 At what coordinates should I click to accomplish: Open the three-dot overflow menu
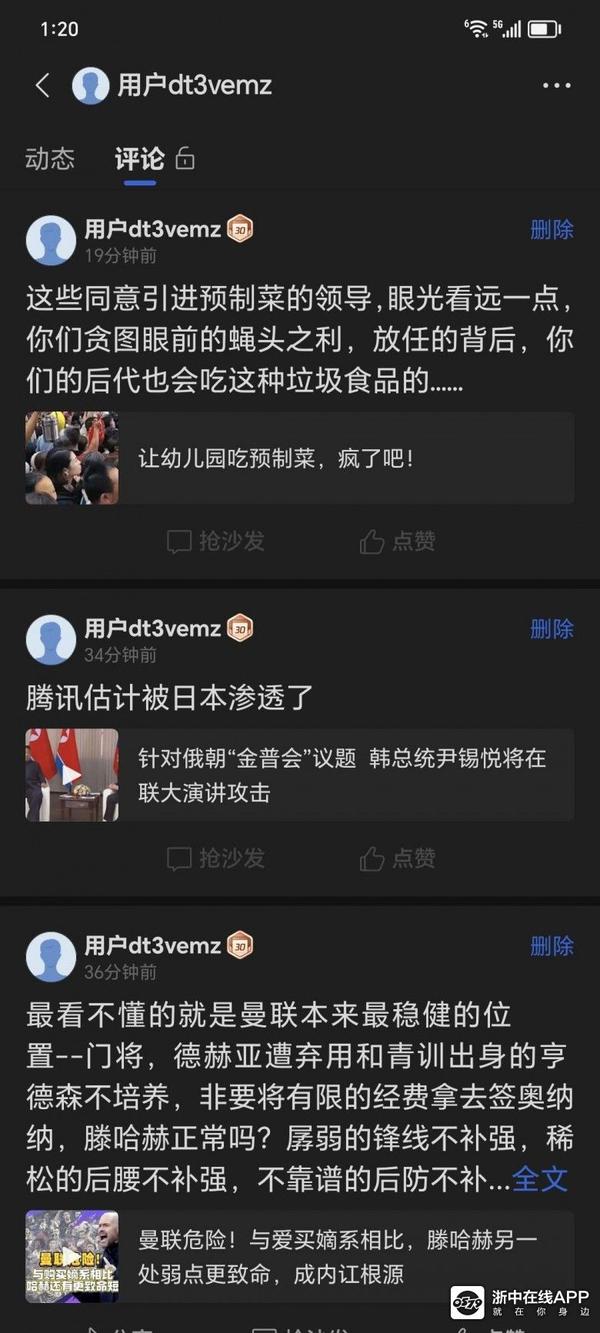click(x=556, y=86)
